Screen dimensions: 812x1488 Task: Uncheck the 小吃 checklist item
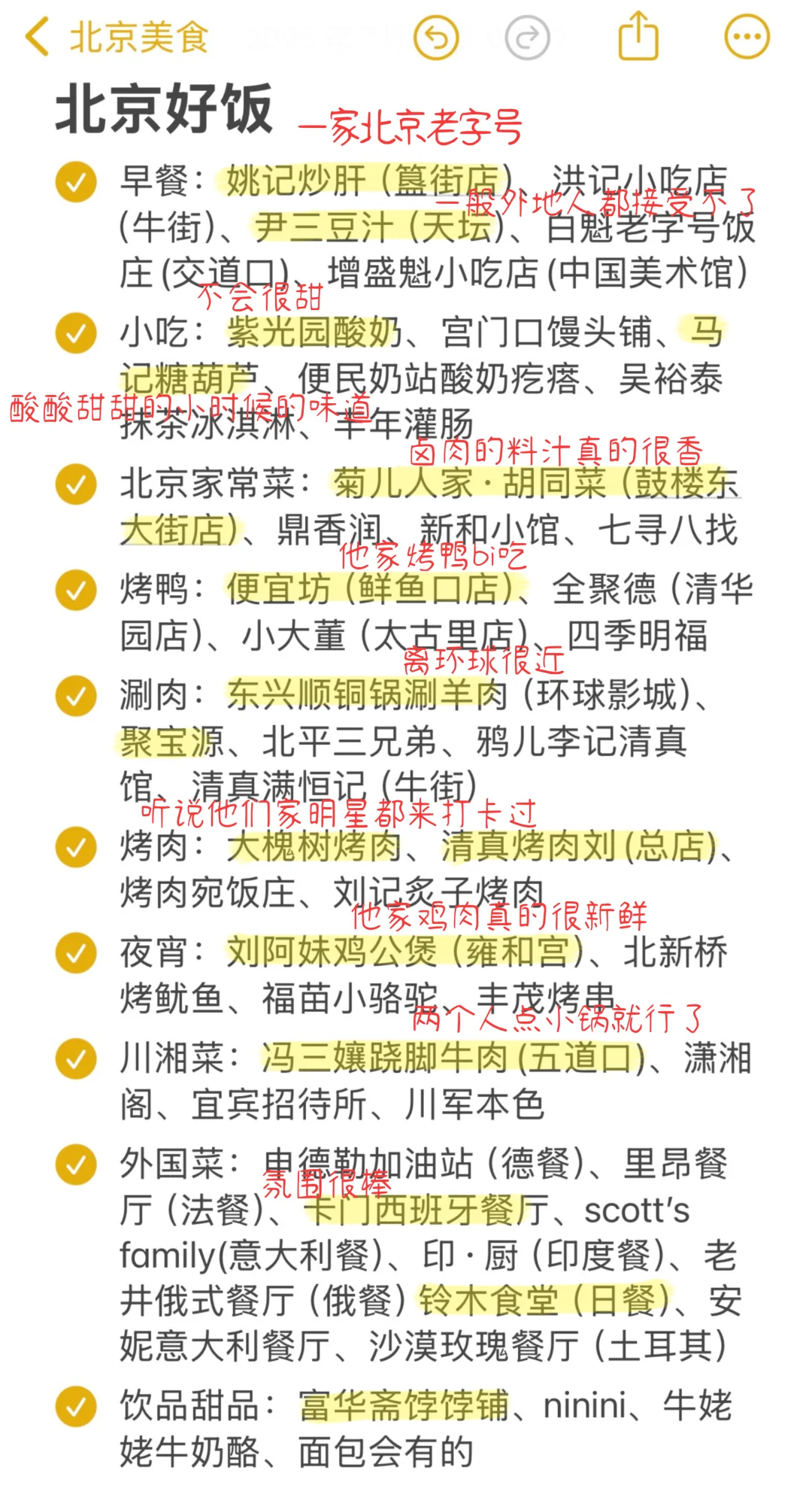76,333
